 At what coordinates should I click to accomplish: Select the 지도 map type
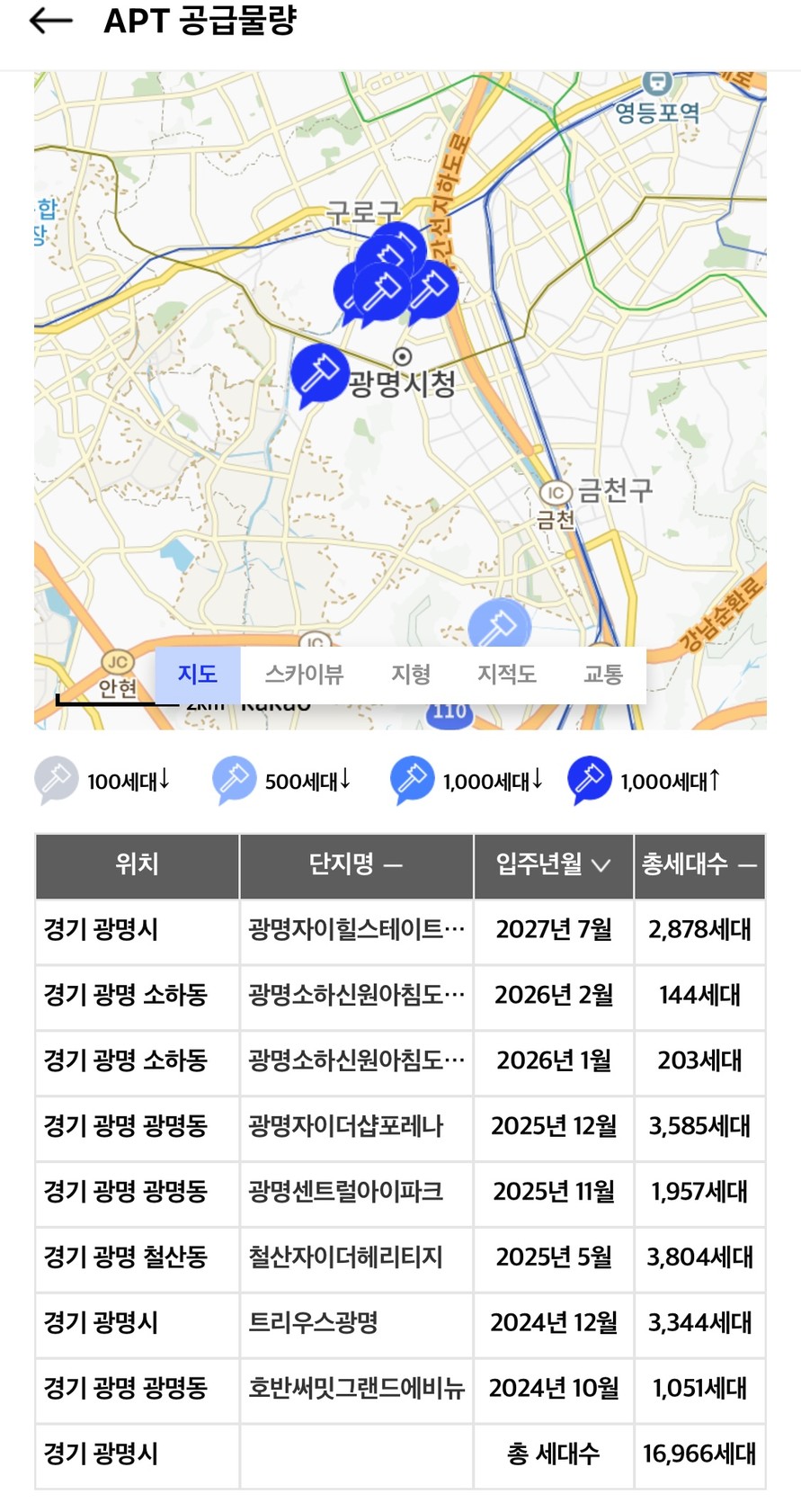pyautogui.click(x=198, y=674)
